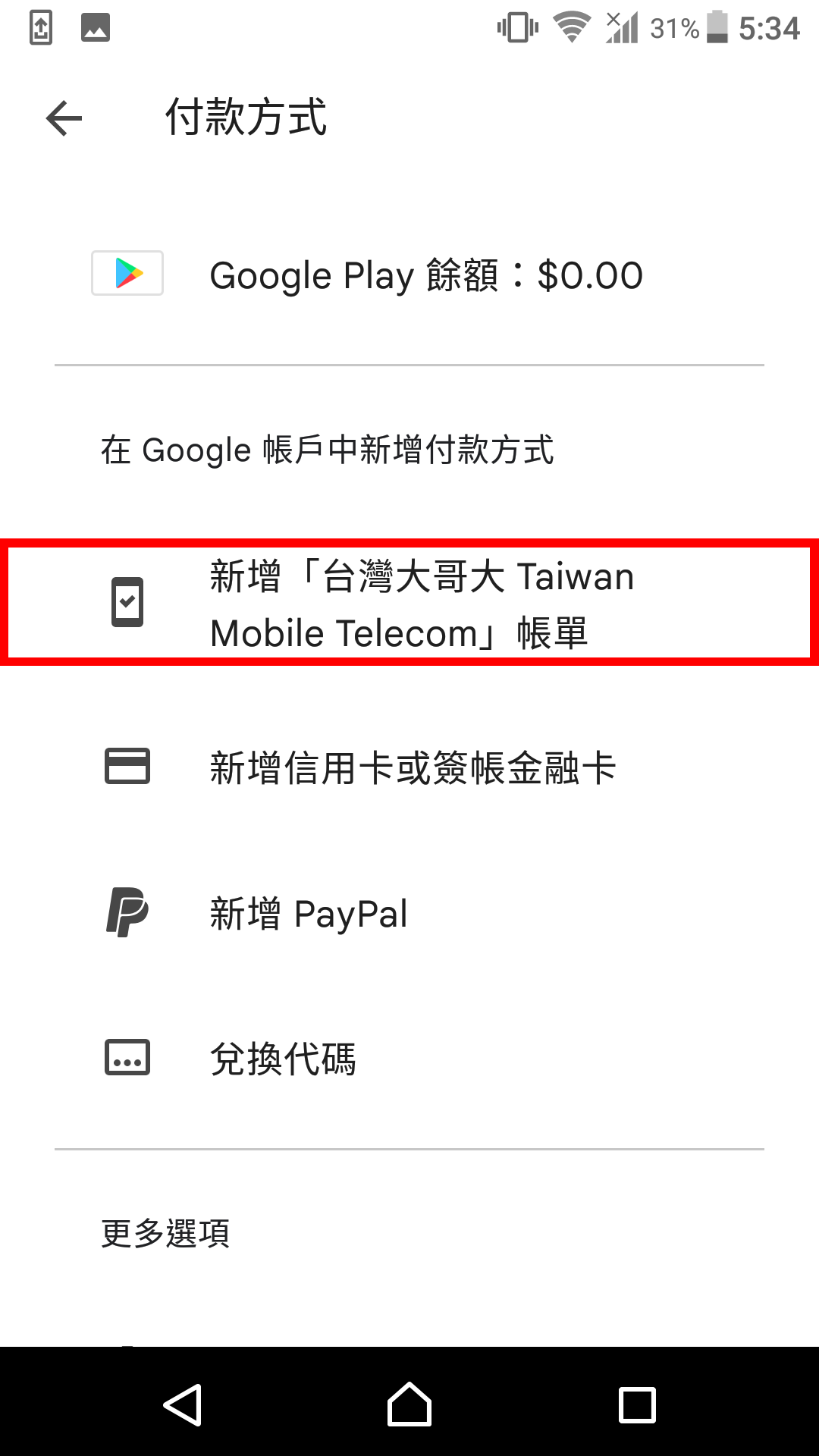The width and height of the screenshot is (819, 1456).
Task: Add Taiwan Mobile Telecom carrier billing
Action: tap(409, 604)
